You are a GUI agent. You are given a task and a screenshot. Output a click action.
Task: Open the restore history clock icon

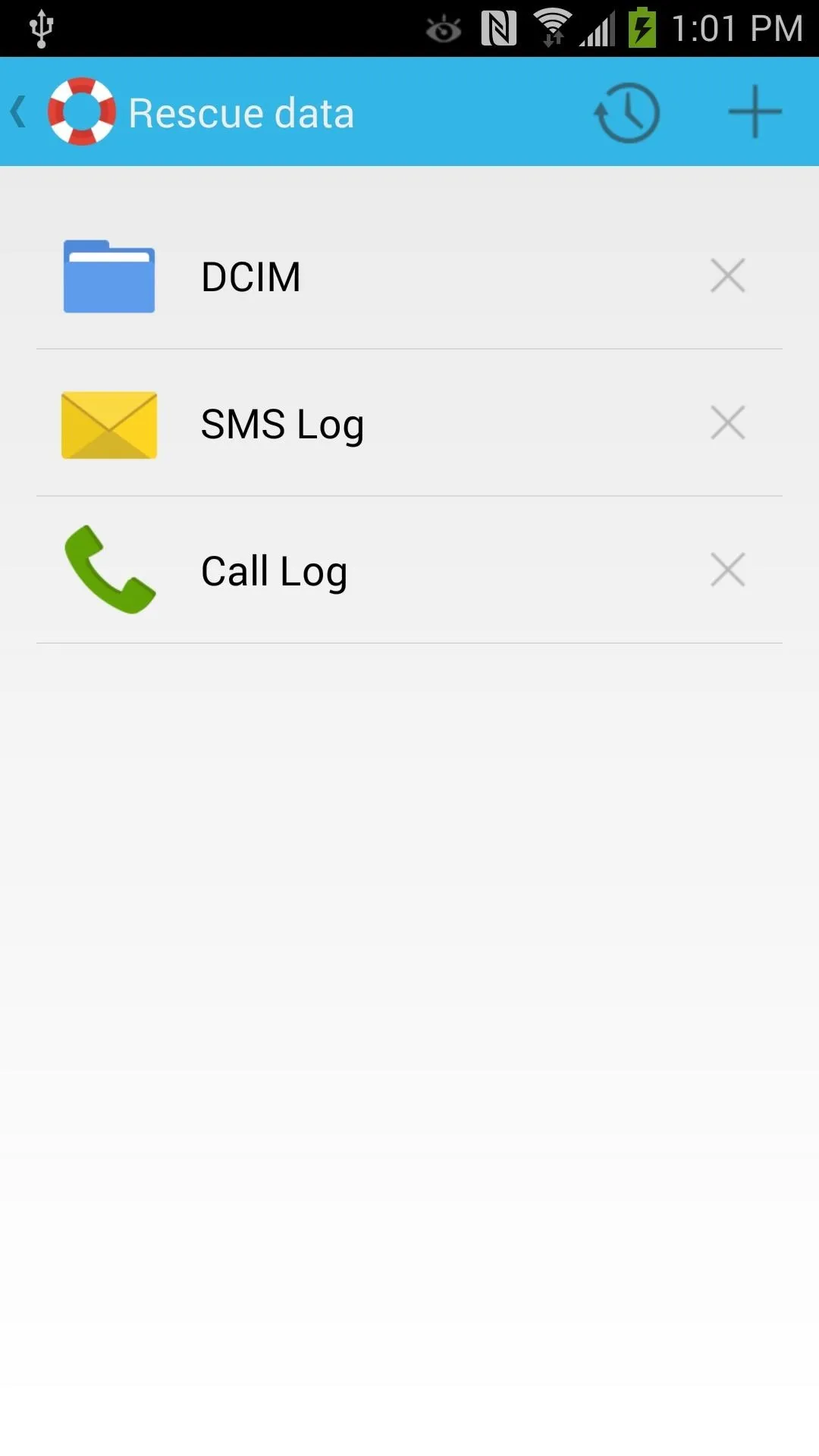[626, 113]
